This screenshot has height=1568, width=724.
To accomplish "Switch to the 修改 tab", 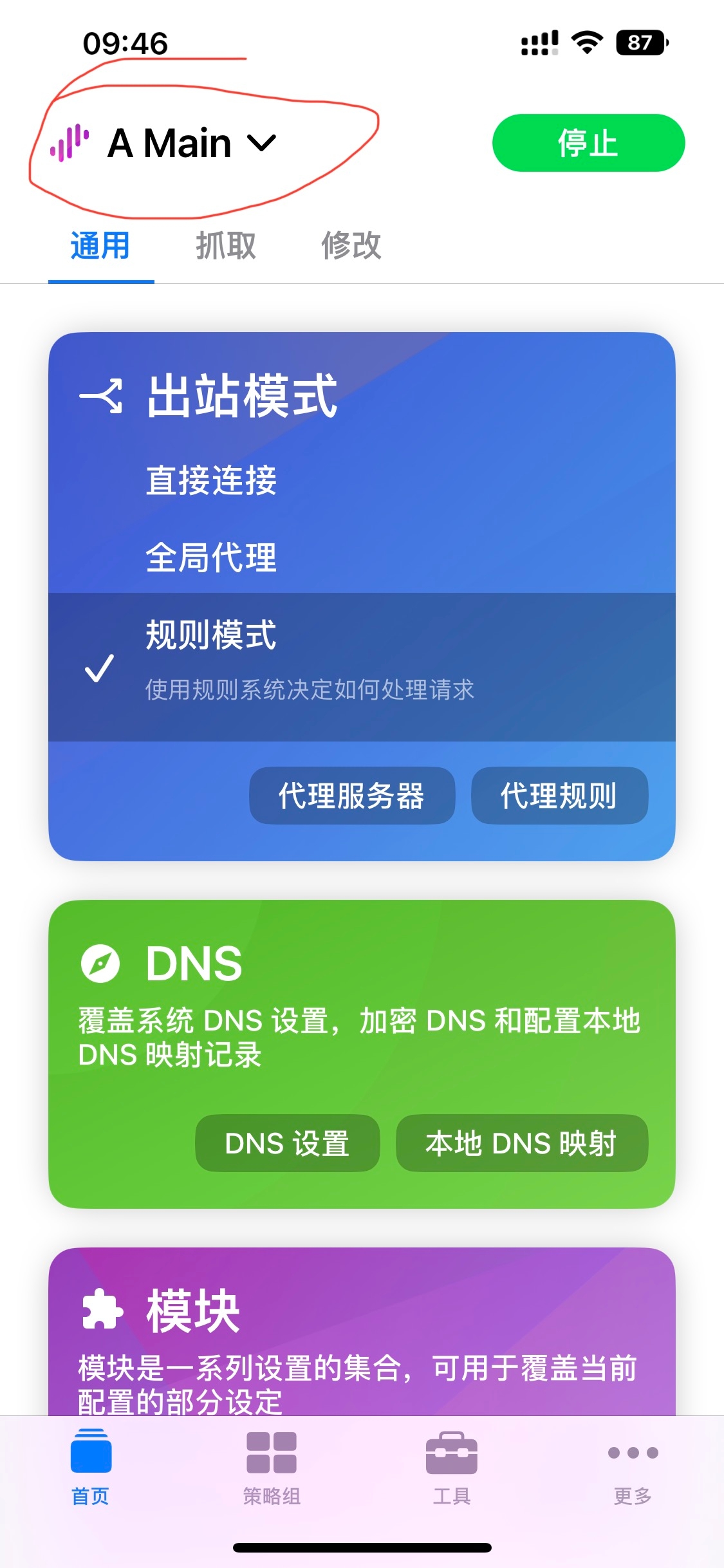I will point(351,246).
